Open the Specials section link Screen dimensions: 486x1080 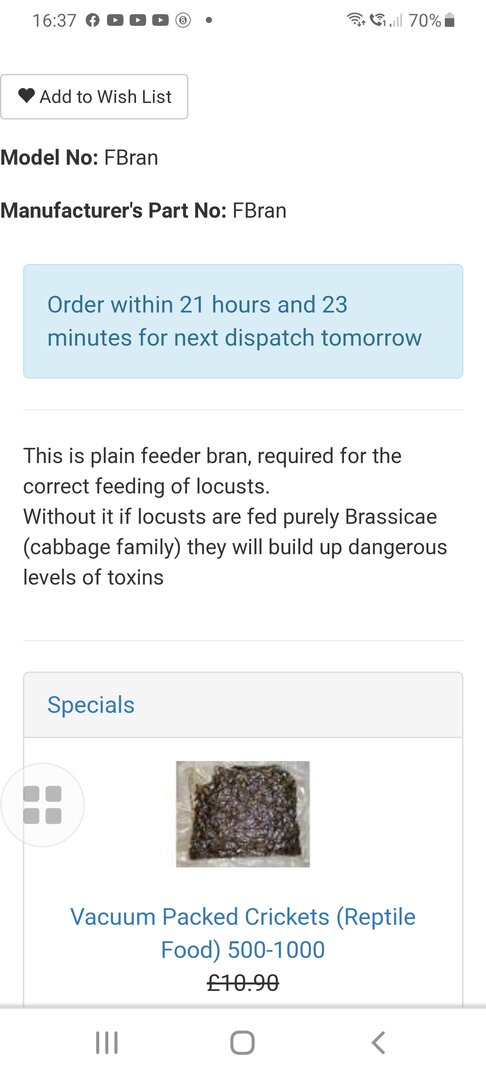click(91, 705)
